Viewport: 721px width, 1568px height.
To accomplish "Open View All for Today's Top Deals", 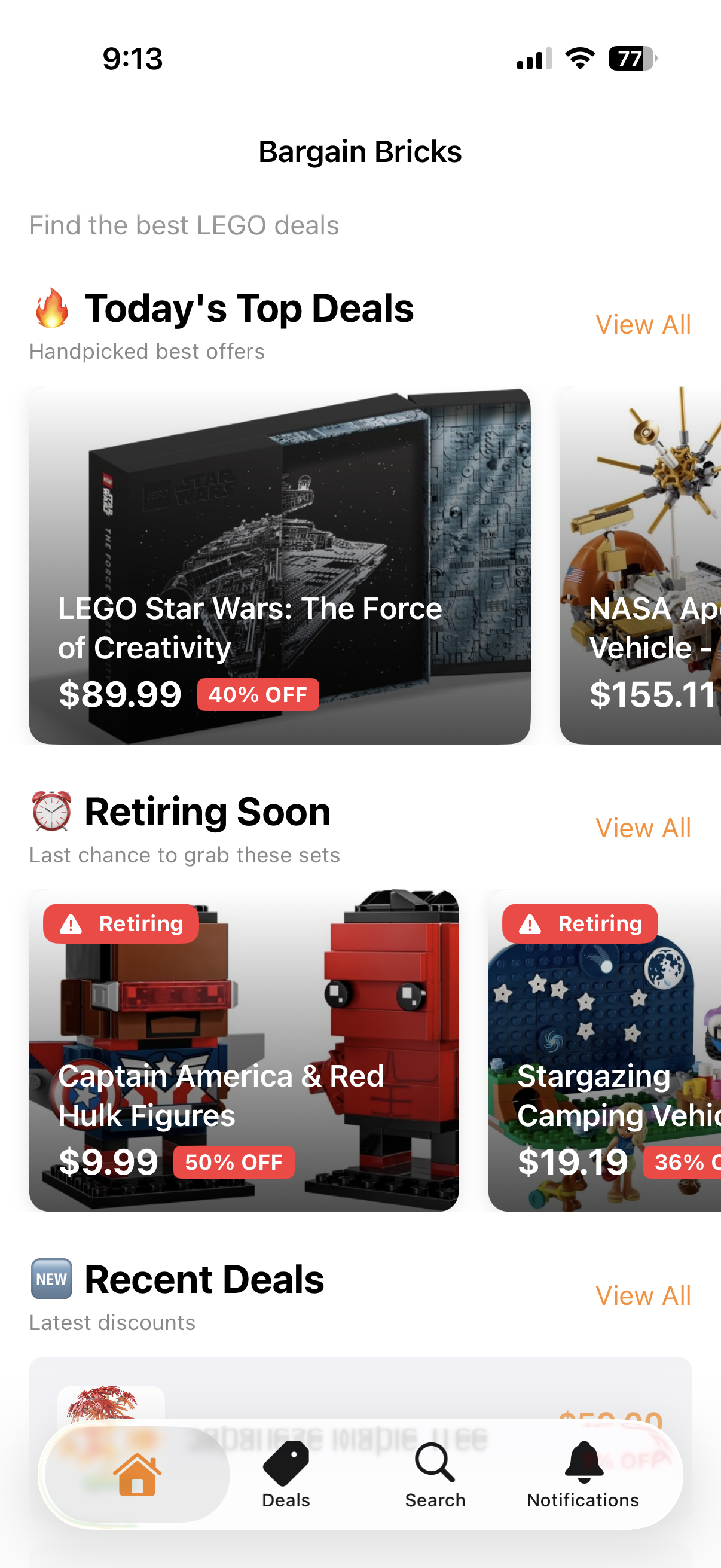I will (x=643, y=324).
